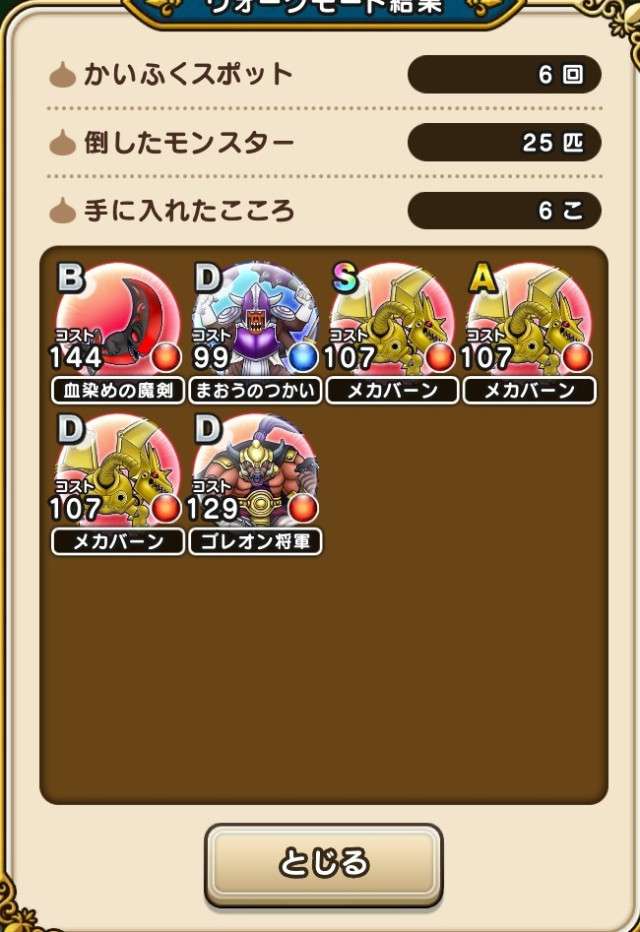Select the S-rank メカバーン heart
This screenshot has height=932, width=640.
click(x=392, y=324)
